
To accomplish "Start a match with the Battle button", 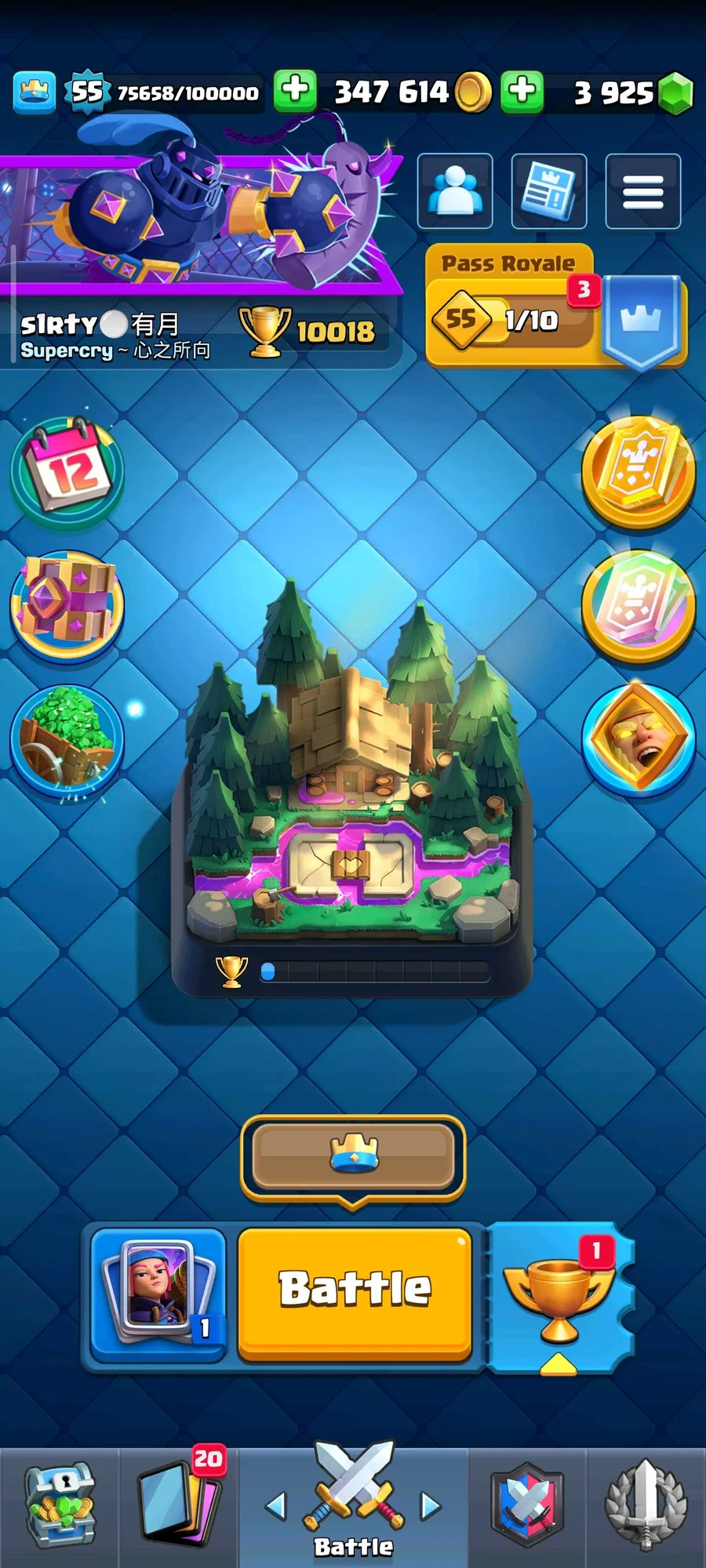I will point(355,1290).
